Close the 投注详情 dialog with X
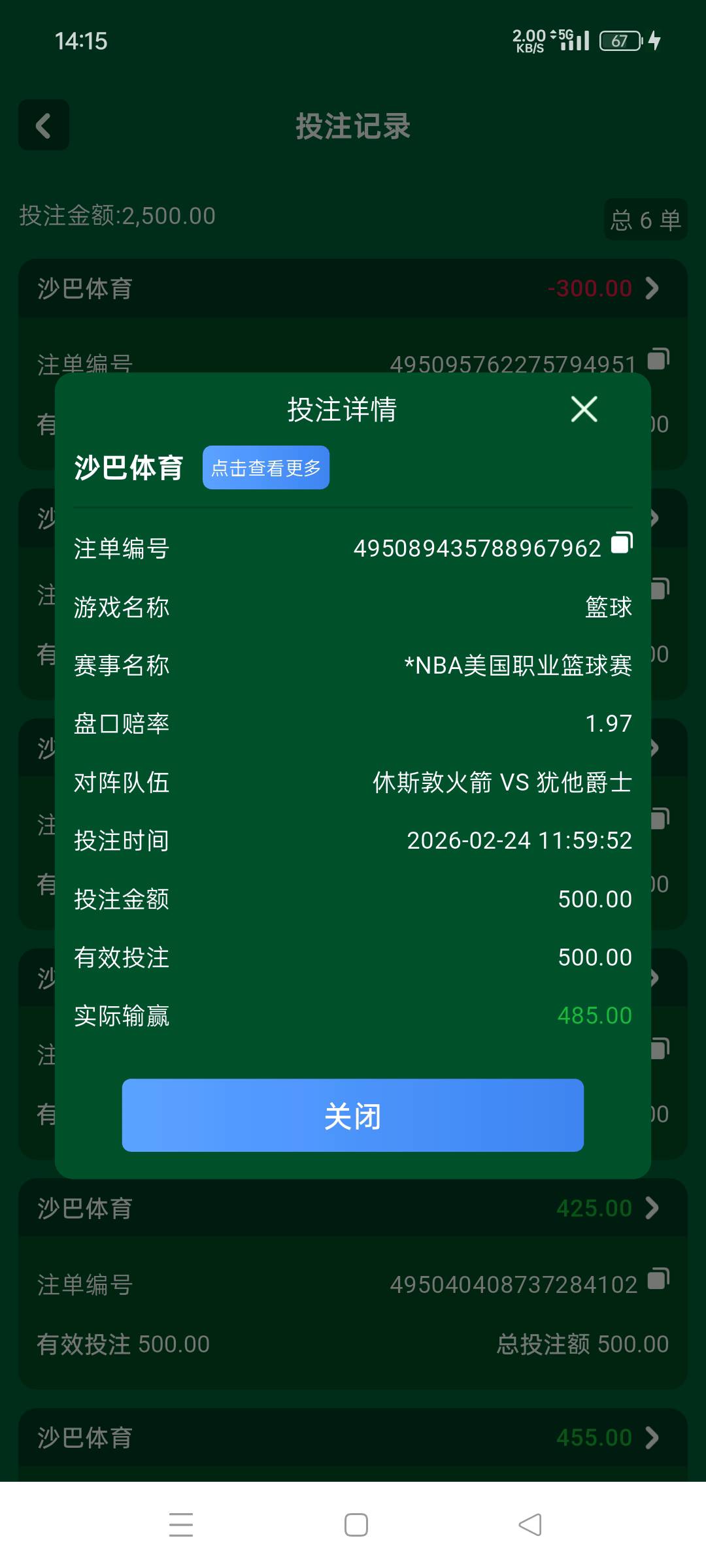Viewport: 706px width, 1568px height. click(x=583, y=410)
